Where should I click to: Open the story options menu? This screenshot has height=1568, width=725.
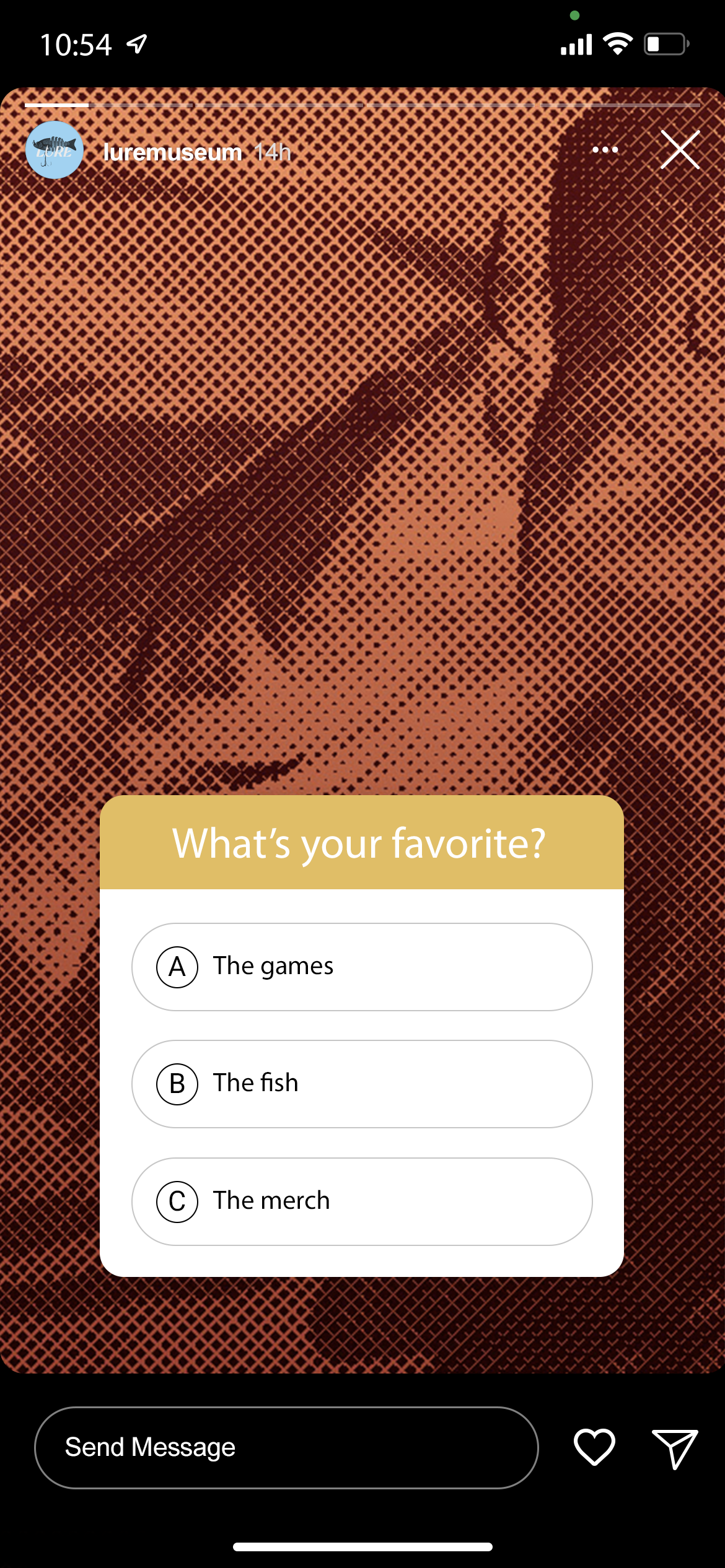[x=605, y=150]
